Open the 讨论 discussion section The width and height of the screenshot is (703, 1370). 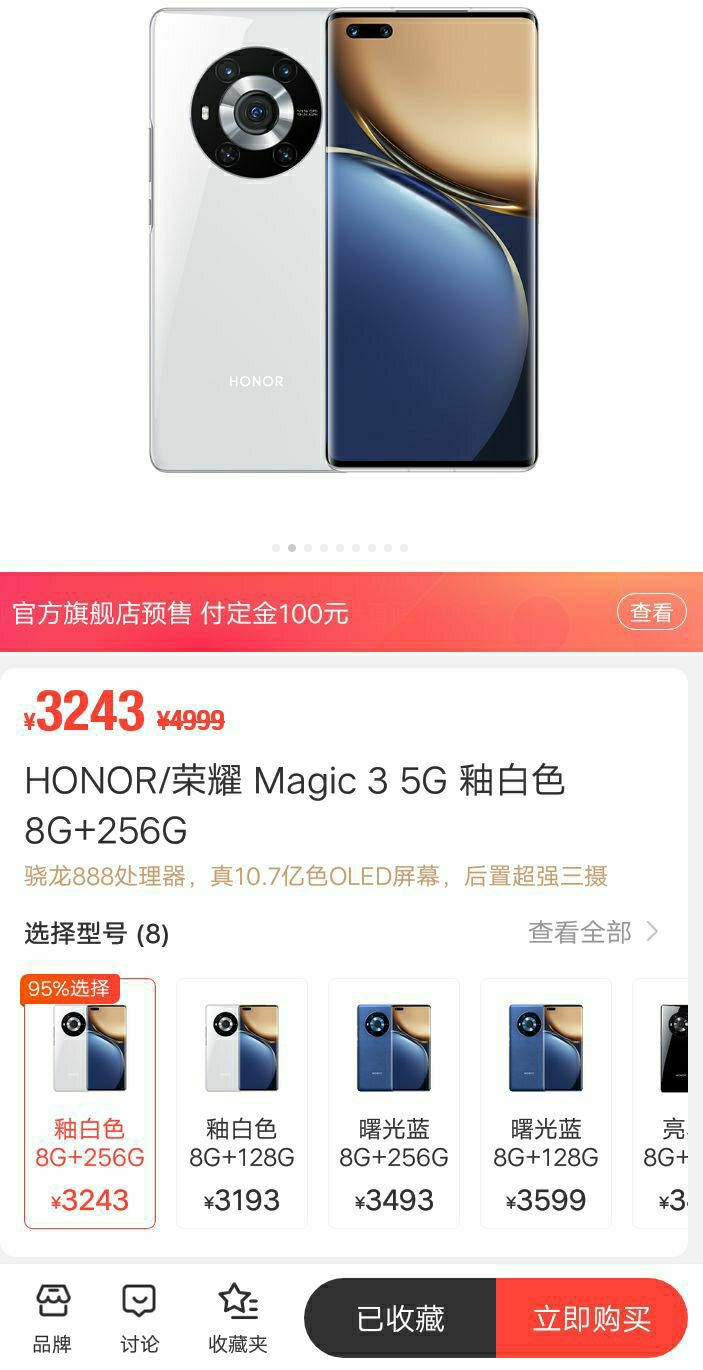point(139,1317)
